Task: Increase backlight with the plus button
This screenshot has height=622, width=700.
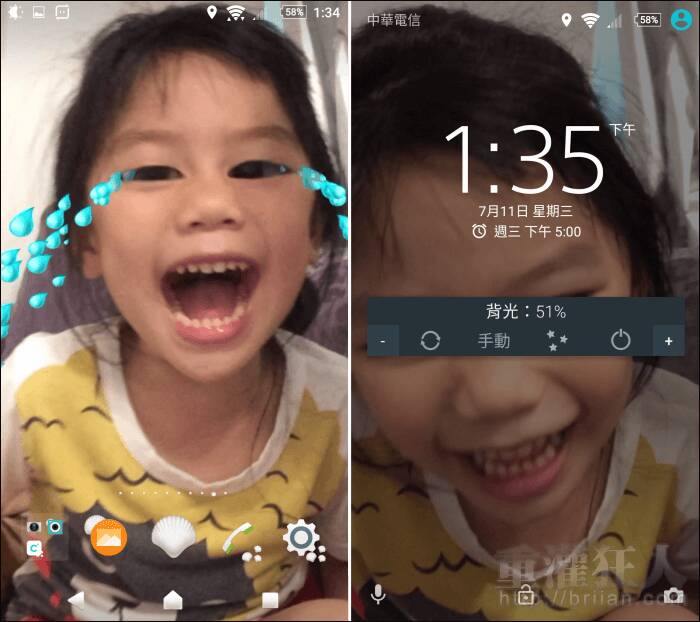Action: point(669,341)
